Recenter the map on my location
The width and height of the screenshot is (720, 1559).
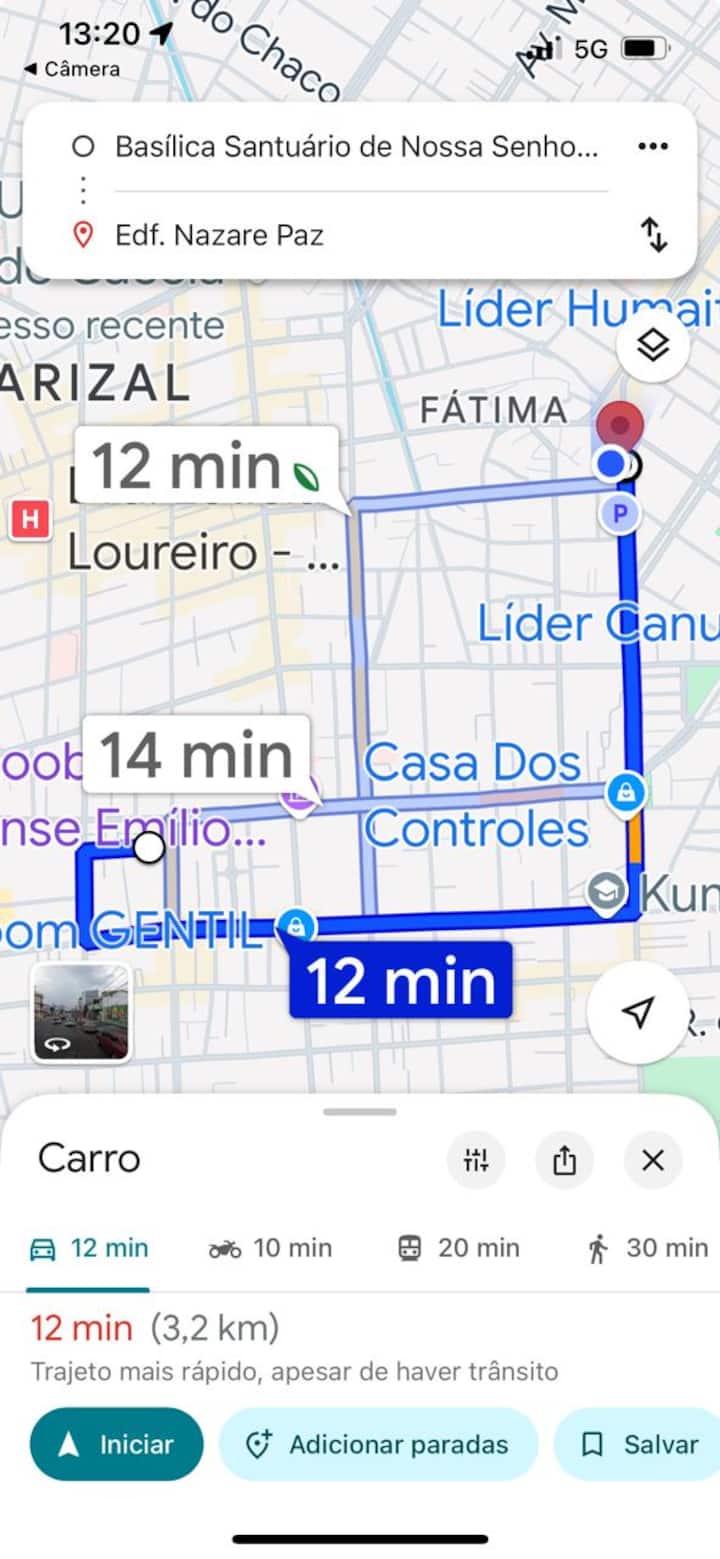[x=637, y=1012]
